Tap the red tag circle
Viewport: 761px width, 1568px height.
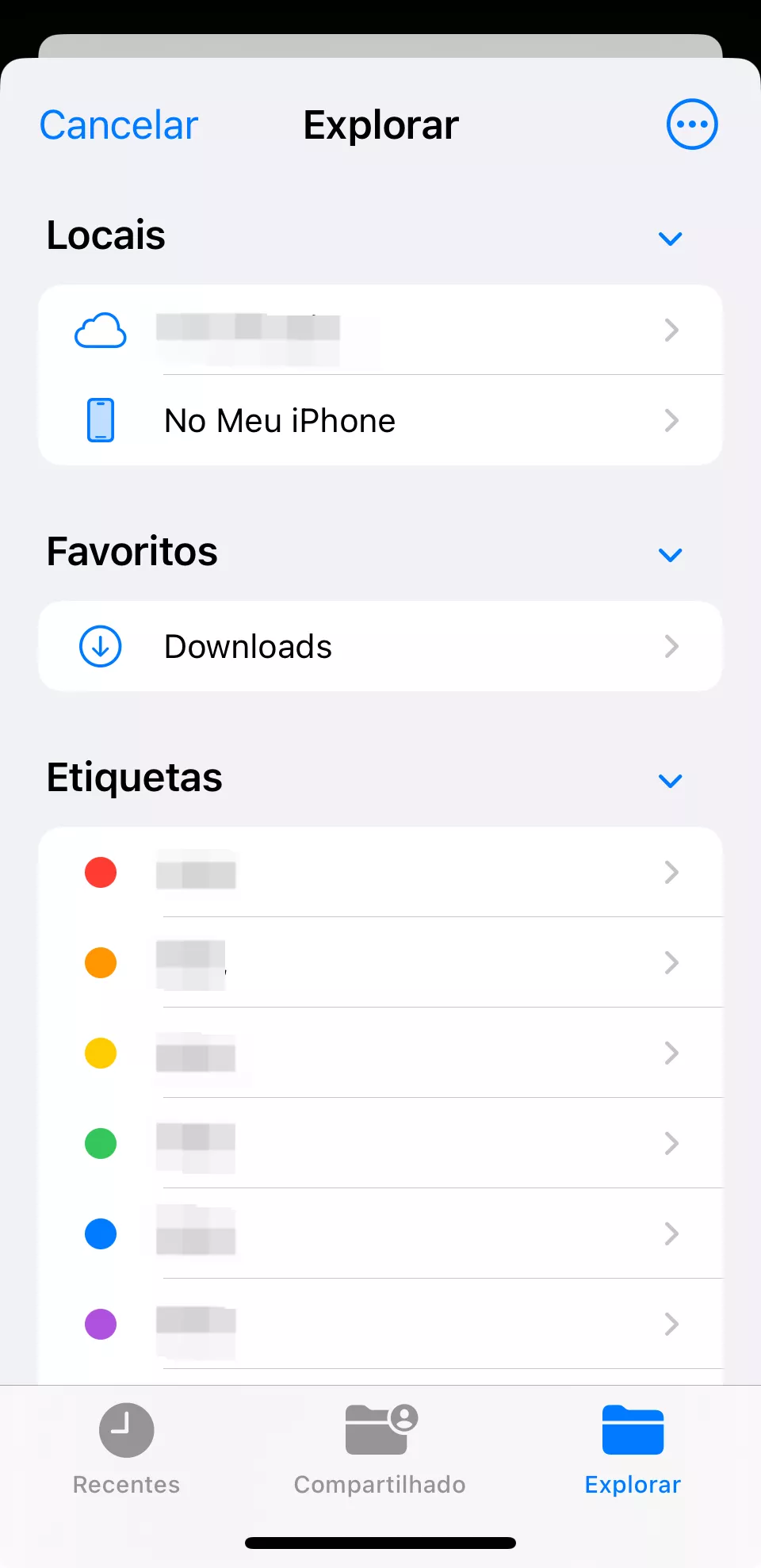[x=101, y=872]
